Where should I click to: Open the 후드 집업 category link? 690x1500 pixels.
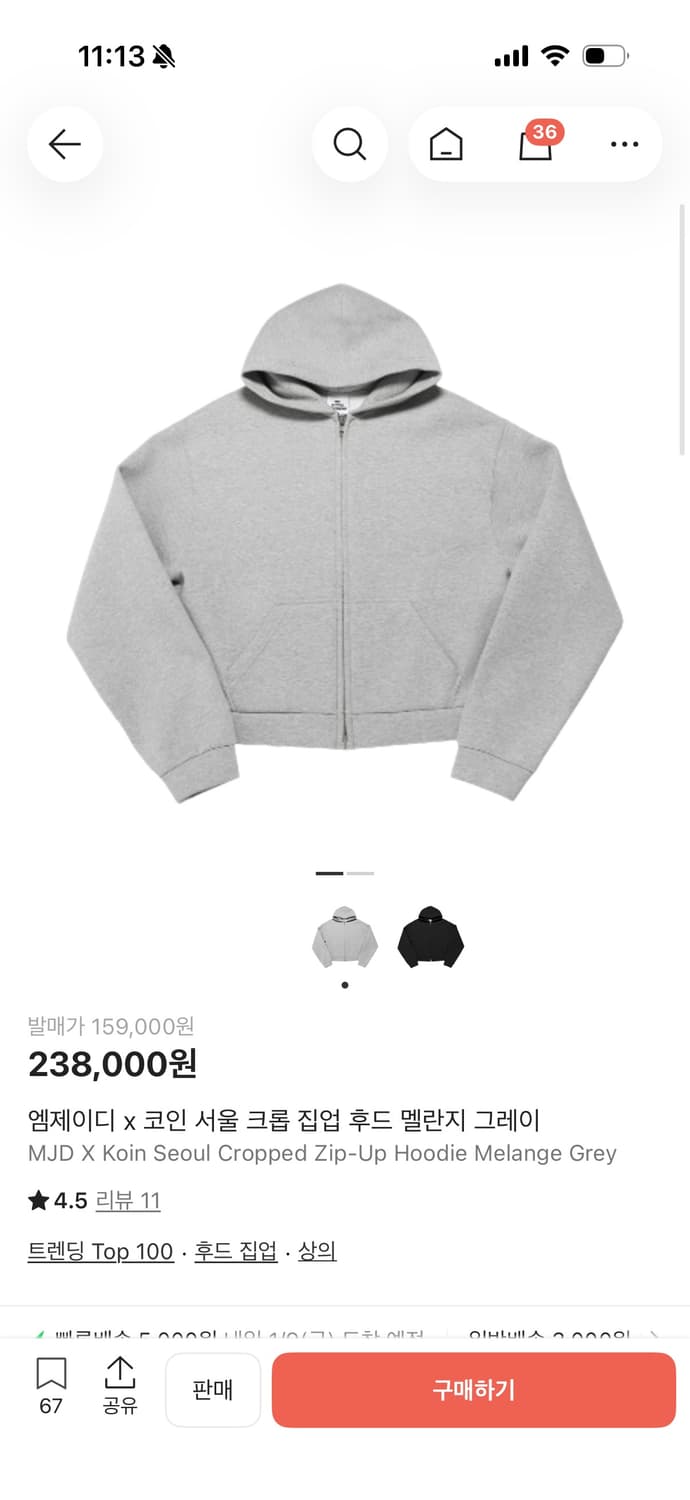pyautogui.click(x=236, y=1251)
